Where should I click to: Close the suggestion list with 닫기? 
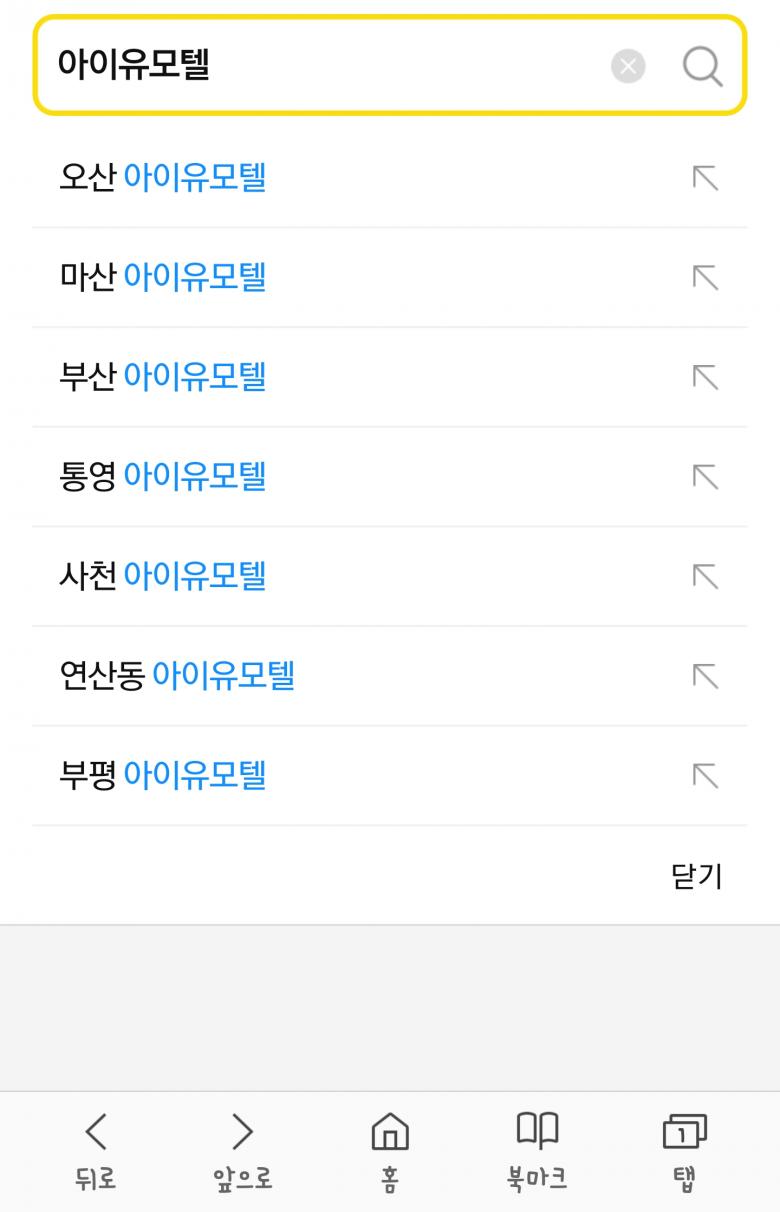point(696,876)
